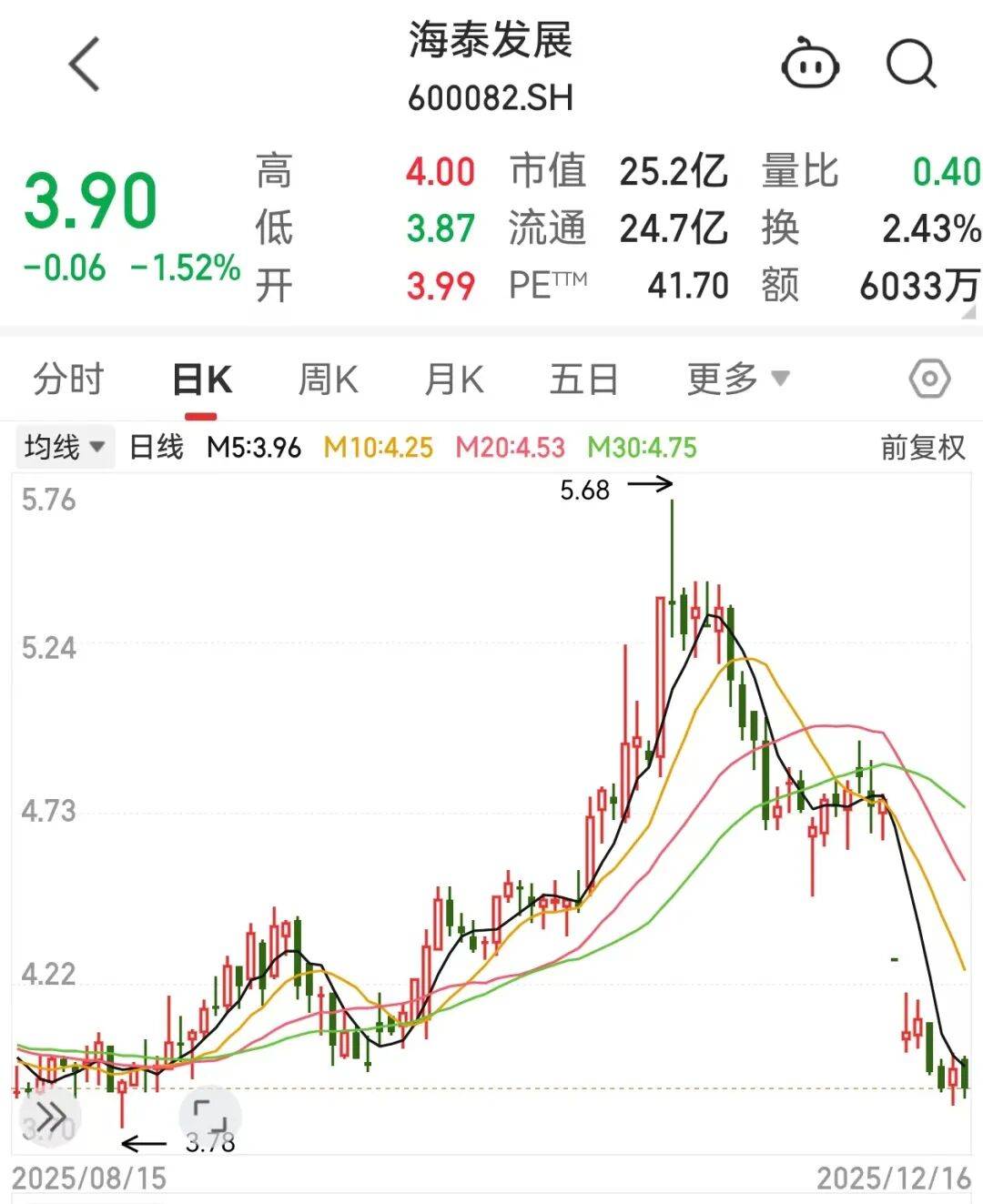The width and height of the screenshot is (983, 1204).
Task: Open the AI robot assistant
Action: 808,66
